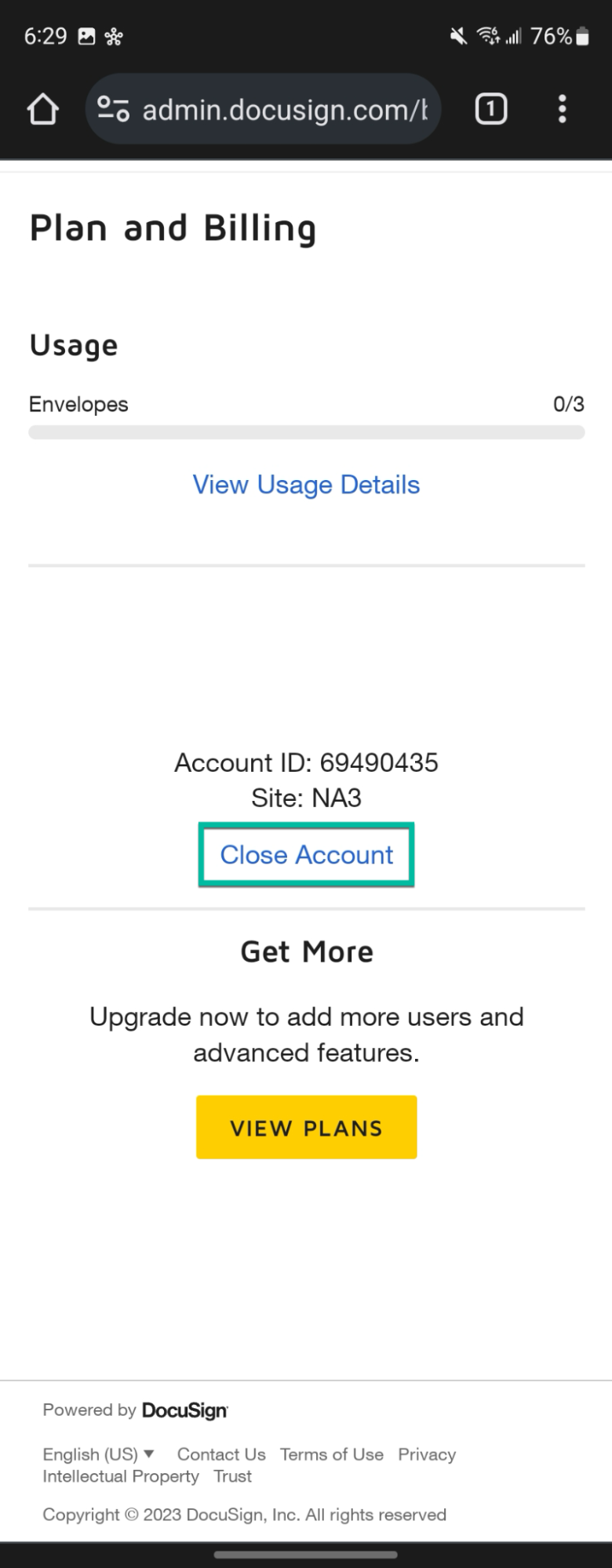
Task: Open View Usage Details link
Action: point(306,485)
